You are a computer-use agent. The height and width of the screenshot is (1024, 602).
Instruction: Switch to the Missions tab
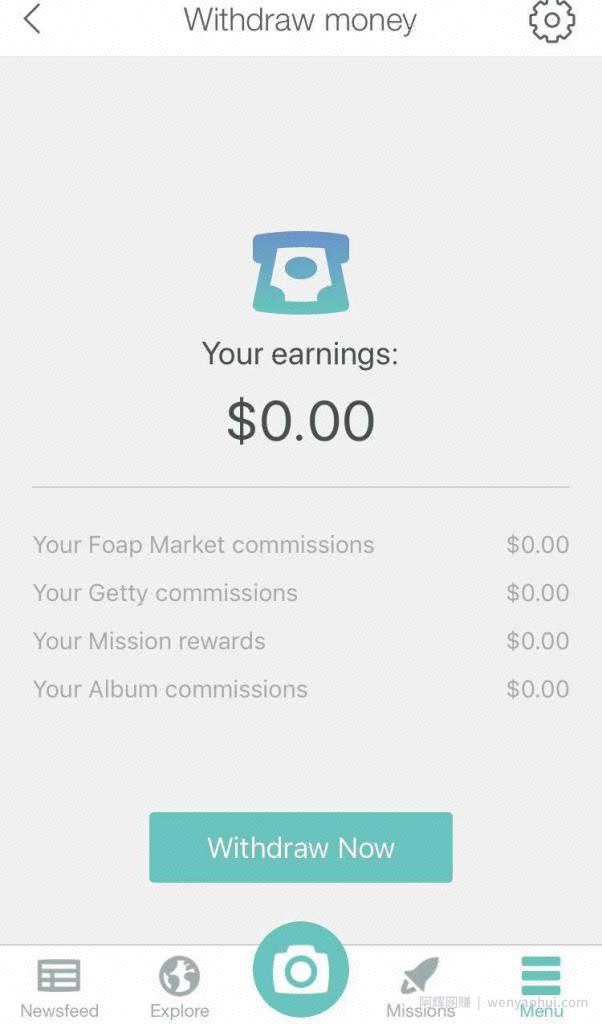(x=420, y=987)
